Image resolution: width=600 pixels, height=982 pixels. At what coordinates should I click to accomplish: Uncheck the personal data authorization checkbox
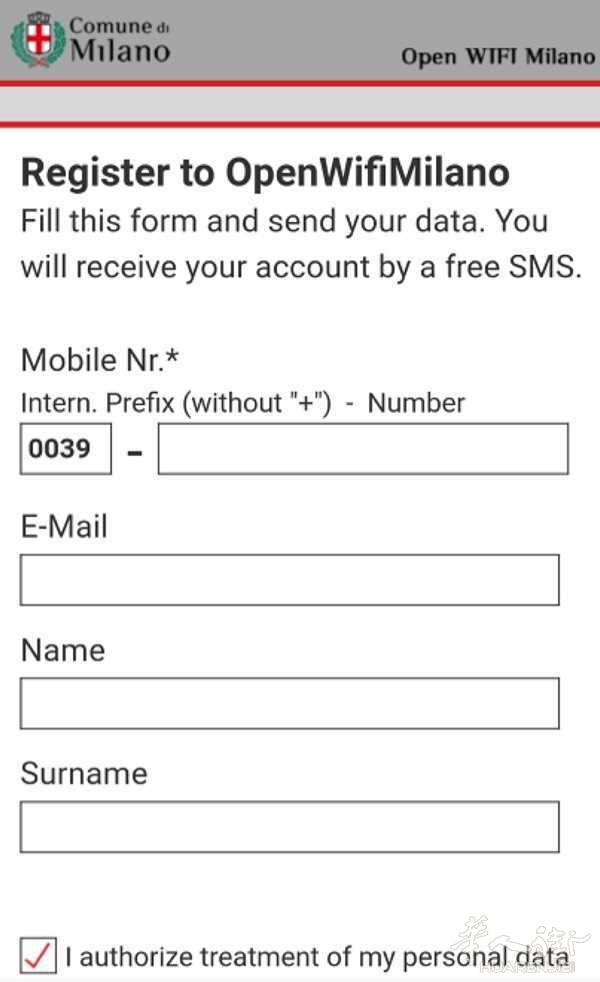pyautogui.click(x=39, y=956)
